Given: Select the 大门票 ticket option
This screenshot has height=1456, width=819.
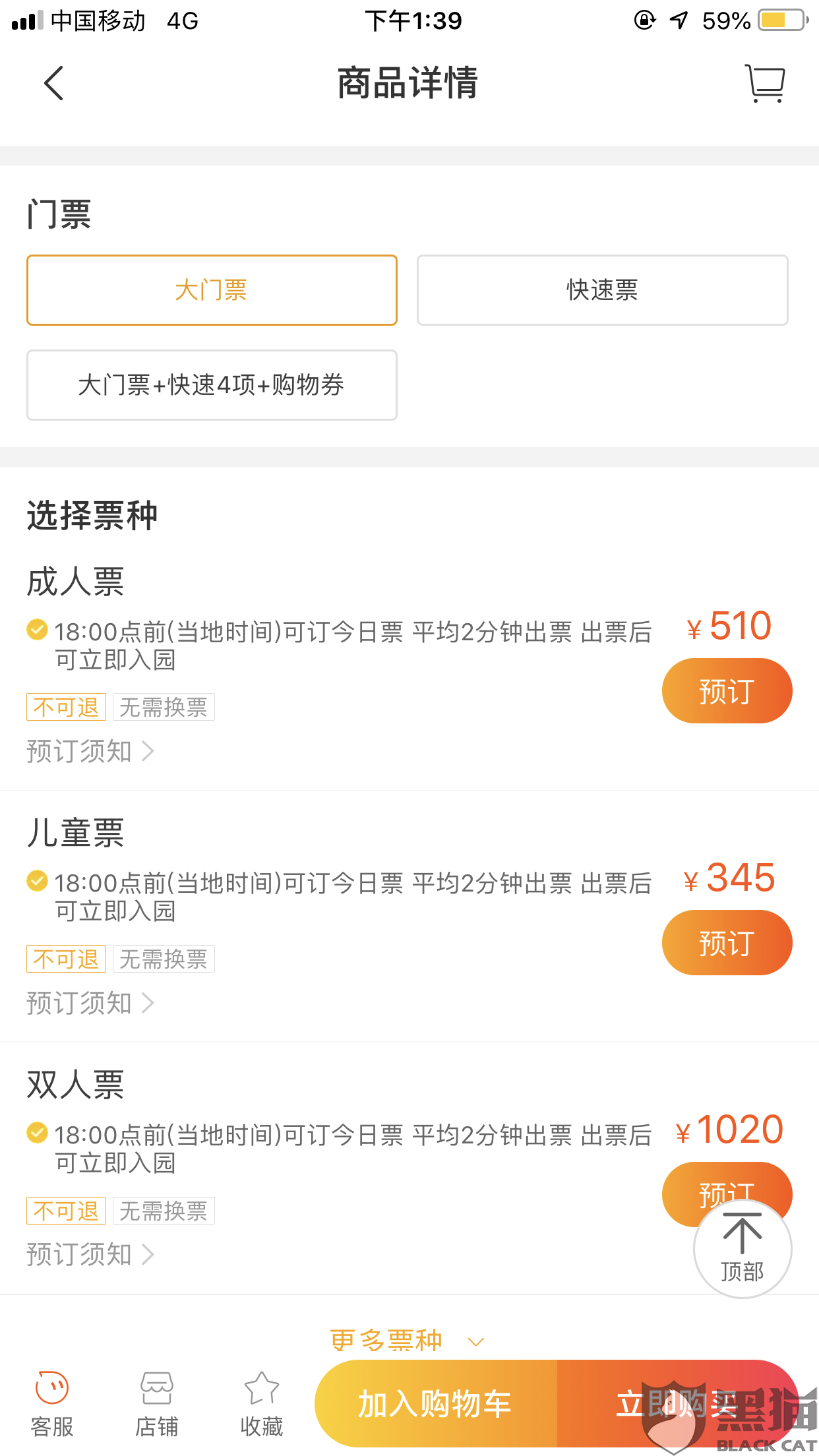Looking at the screenshot, I should pyautogui.click(x=212, y=290).
